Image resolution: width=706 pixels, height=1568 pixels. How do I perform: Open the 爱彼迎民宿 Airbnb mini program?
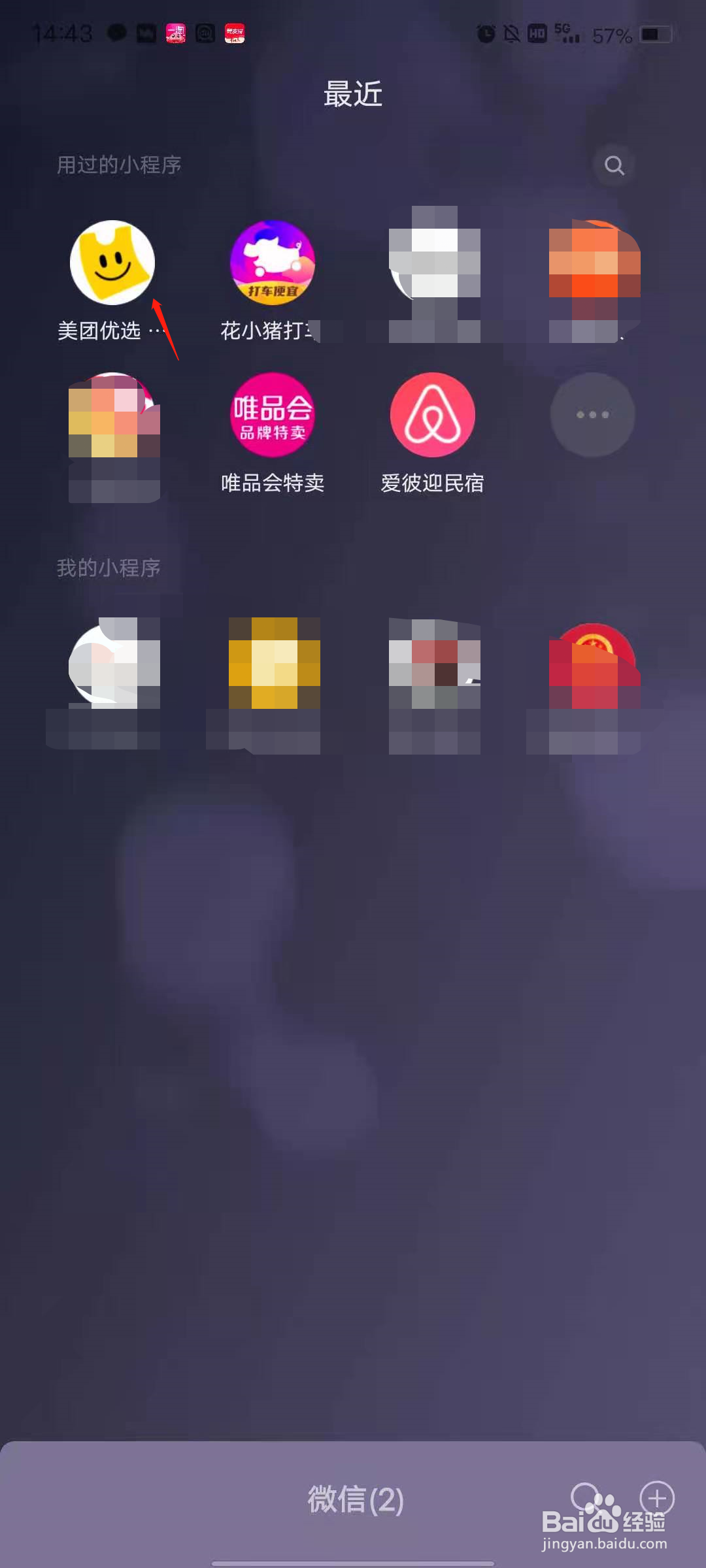431,415
